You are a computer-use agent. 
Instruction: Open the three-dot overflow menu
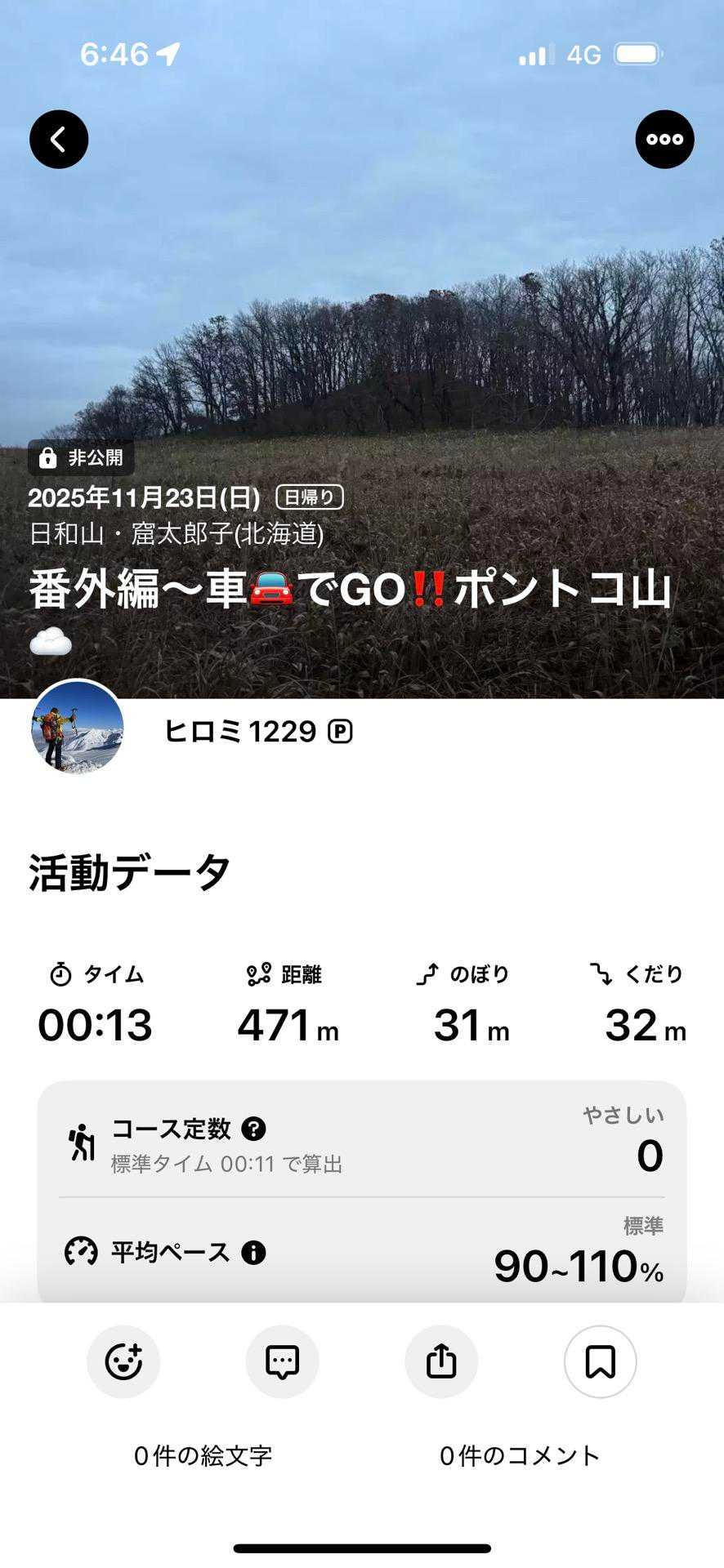pos(664,140)
